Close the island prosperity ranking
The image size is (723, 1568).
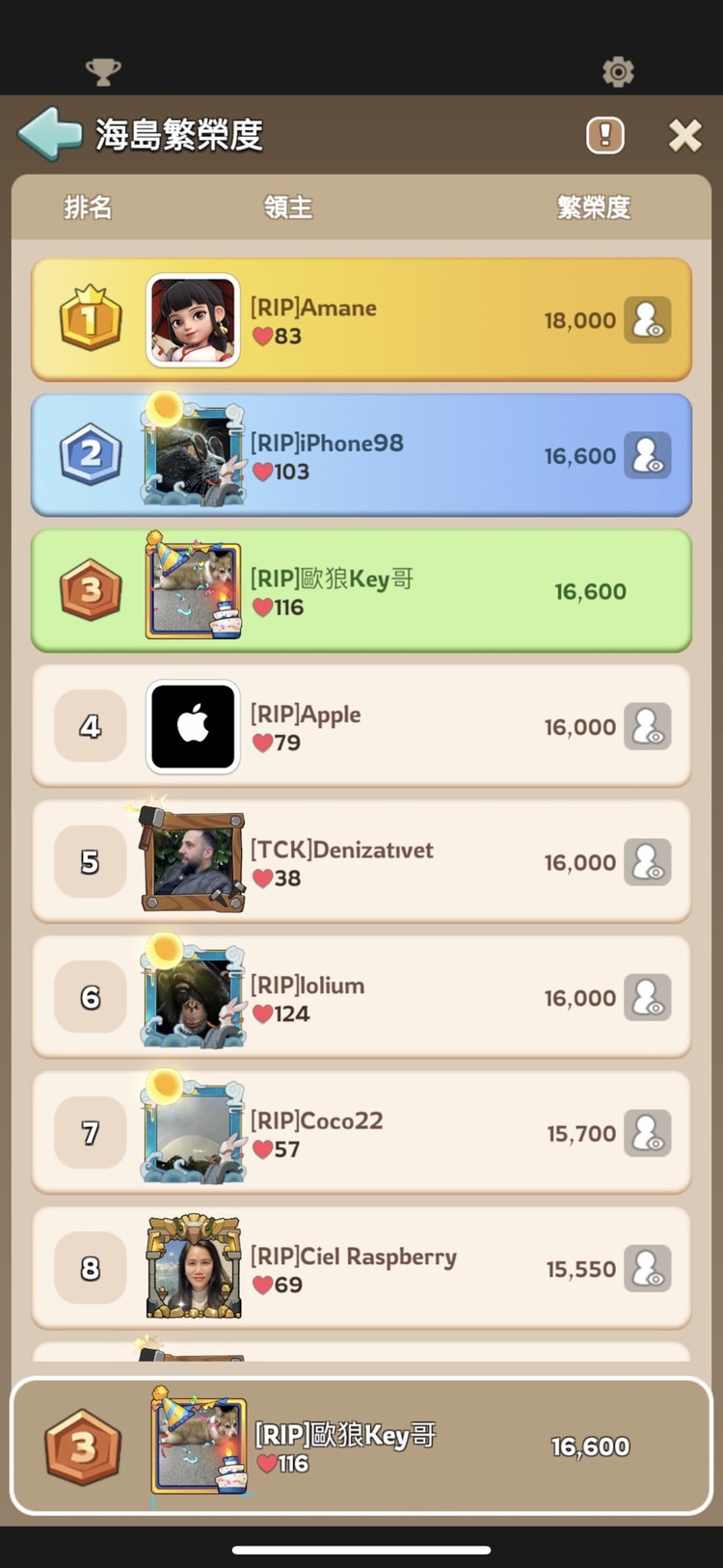click(x=684, y=136)
